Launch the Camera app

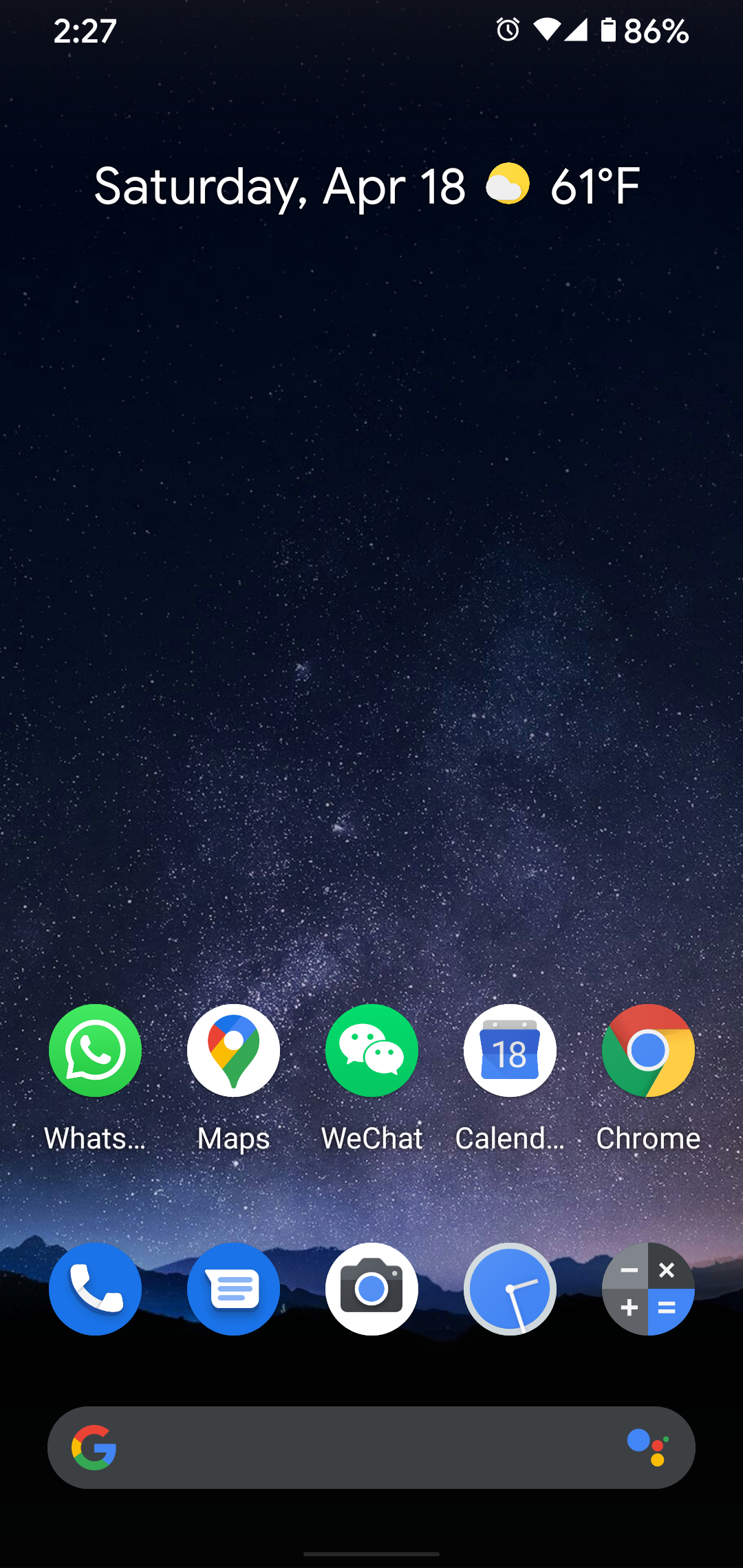tap(371, 1289)
